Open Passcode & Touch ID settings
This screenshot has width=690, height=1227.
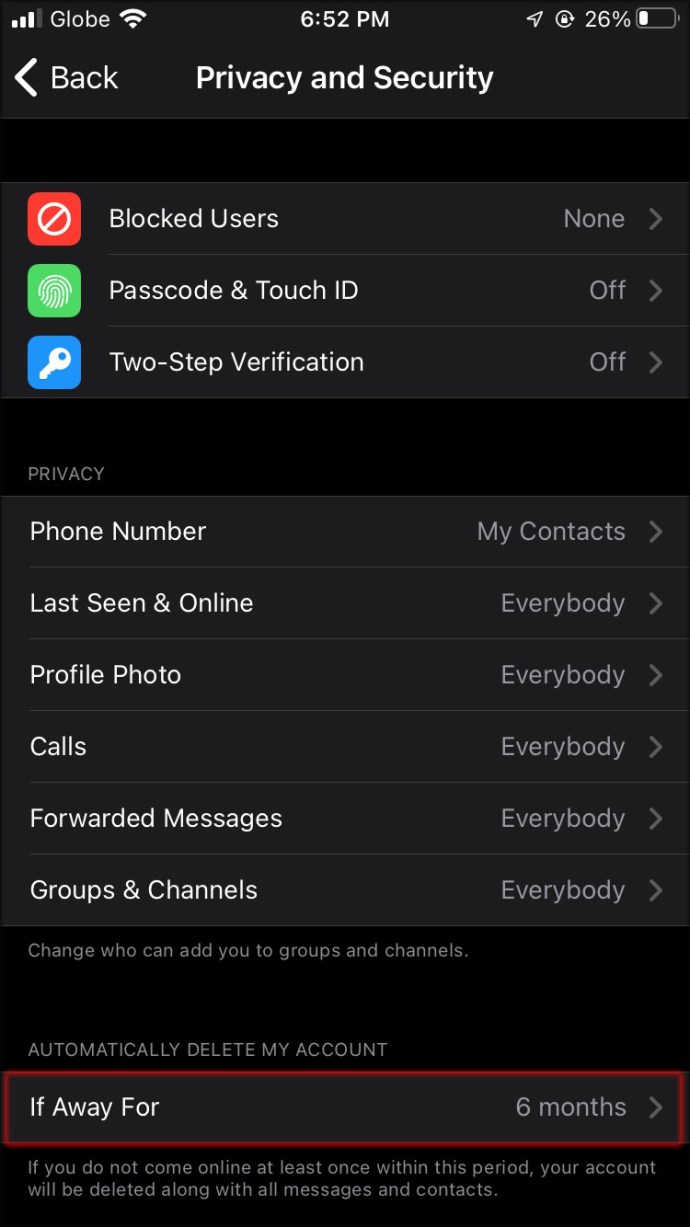[x=345, y=291]
